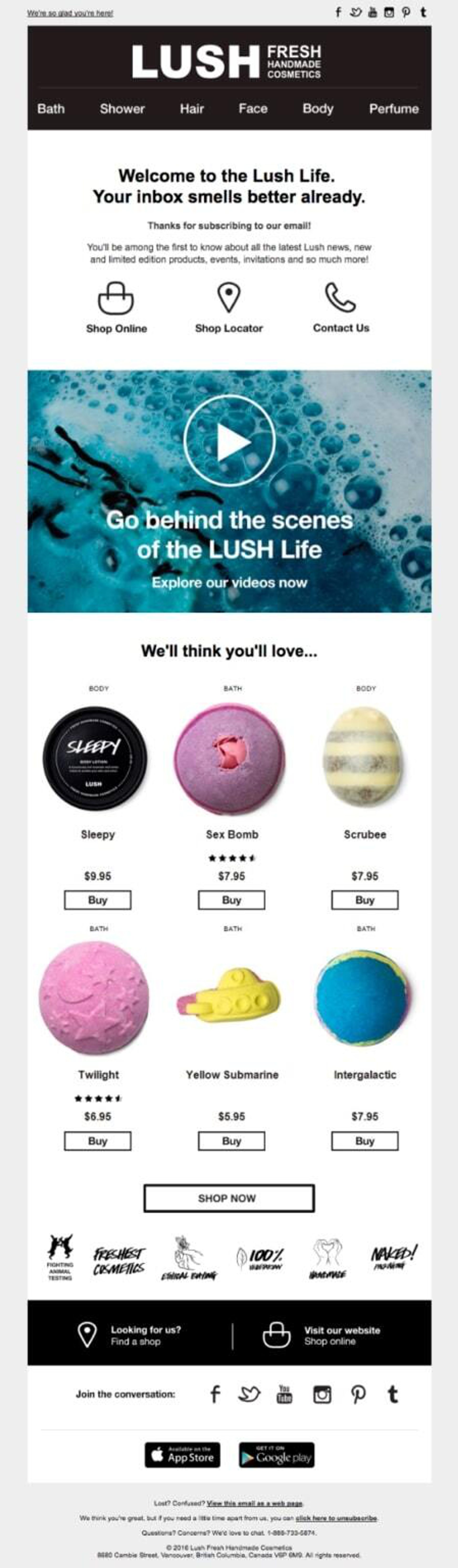Screen dimensions: 458x1568
Task: Tap Shop Online bag icon
Action: tap(115, 298)
